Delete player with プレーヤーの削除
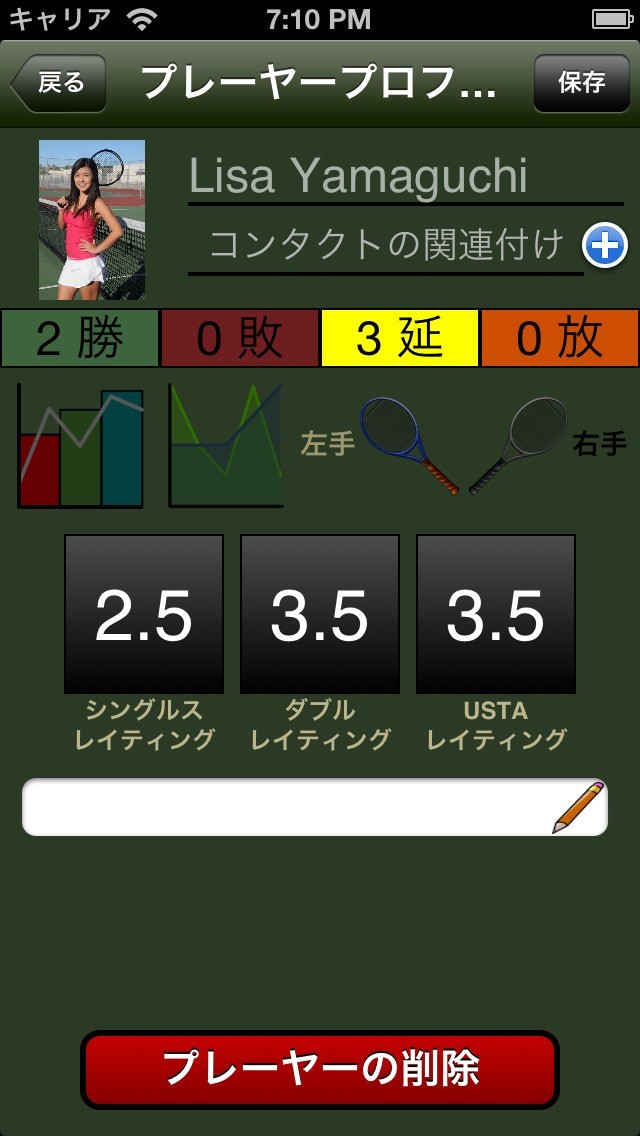The image size is (640, 1136). [320, 1069]
